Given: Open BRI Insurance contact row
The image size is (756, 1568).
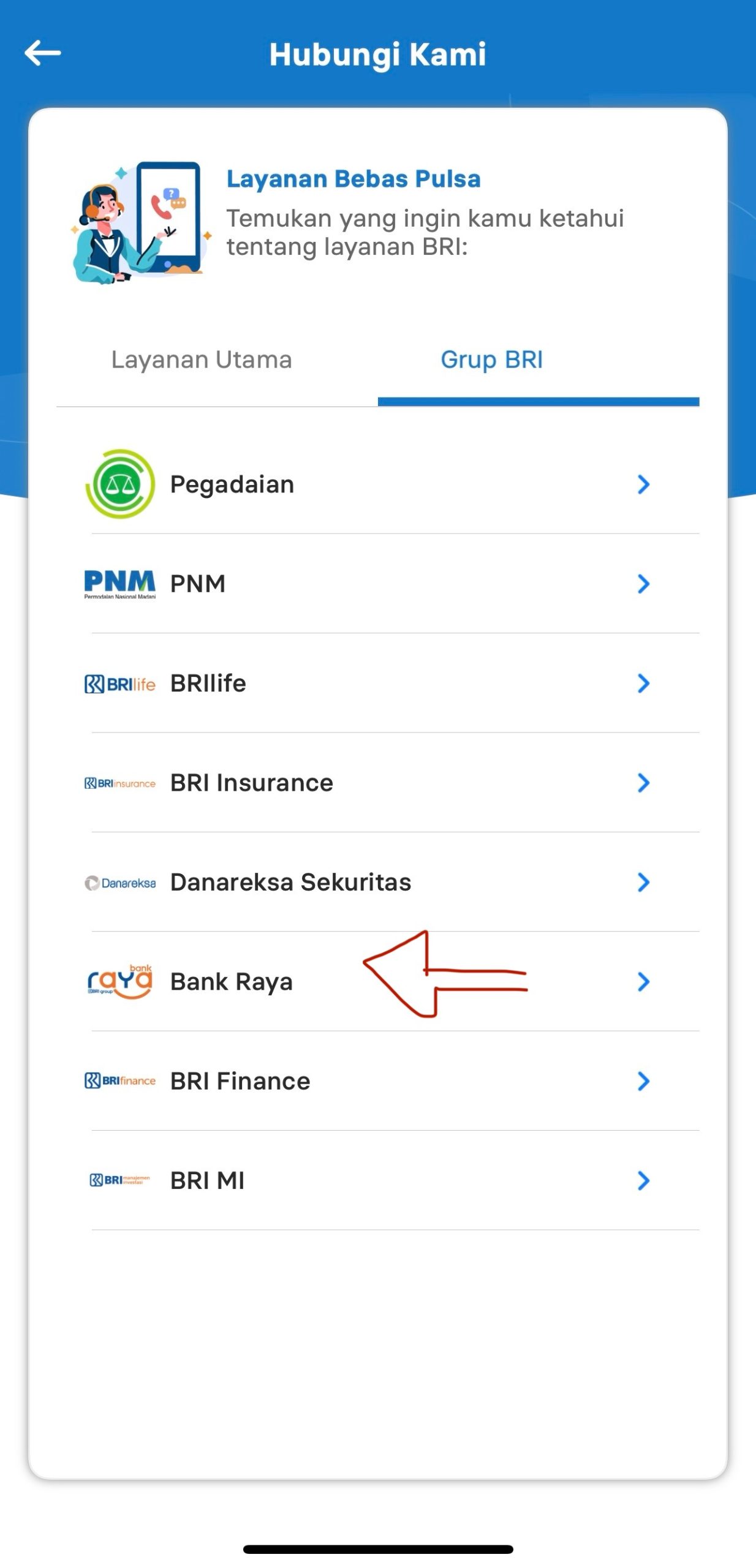Looking at the screenshot, I should [368, 783].
